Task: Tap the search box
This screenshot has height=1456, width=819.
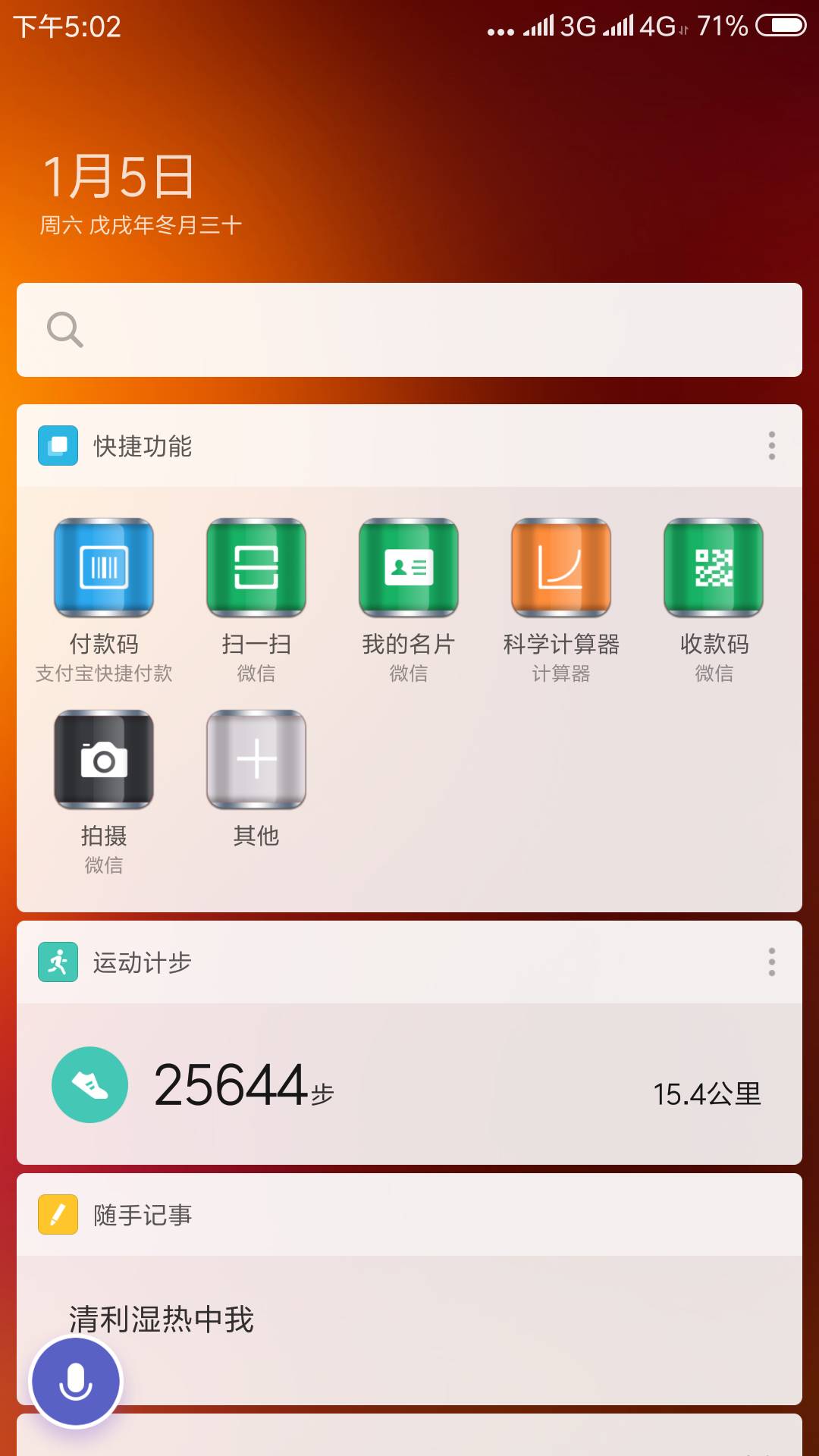Action: 409,330
